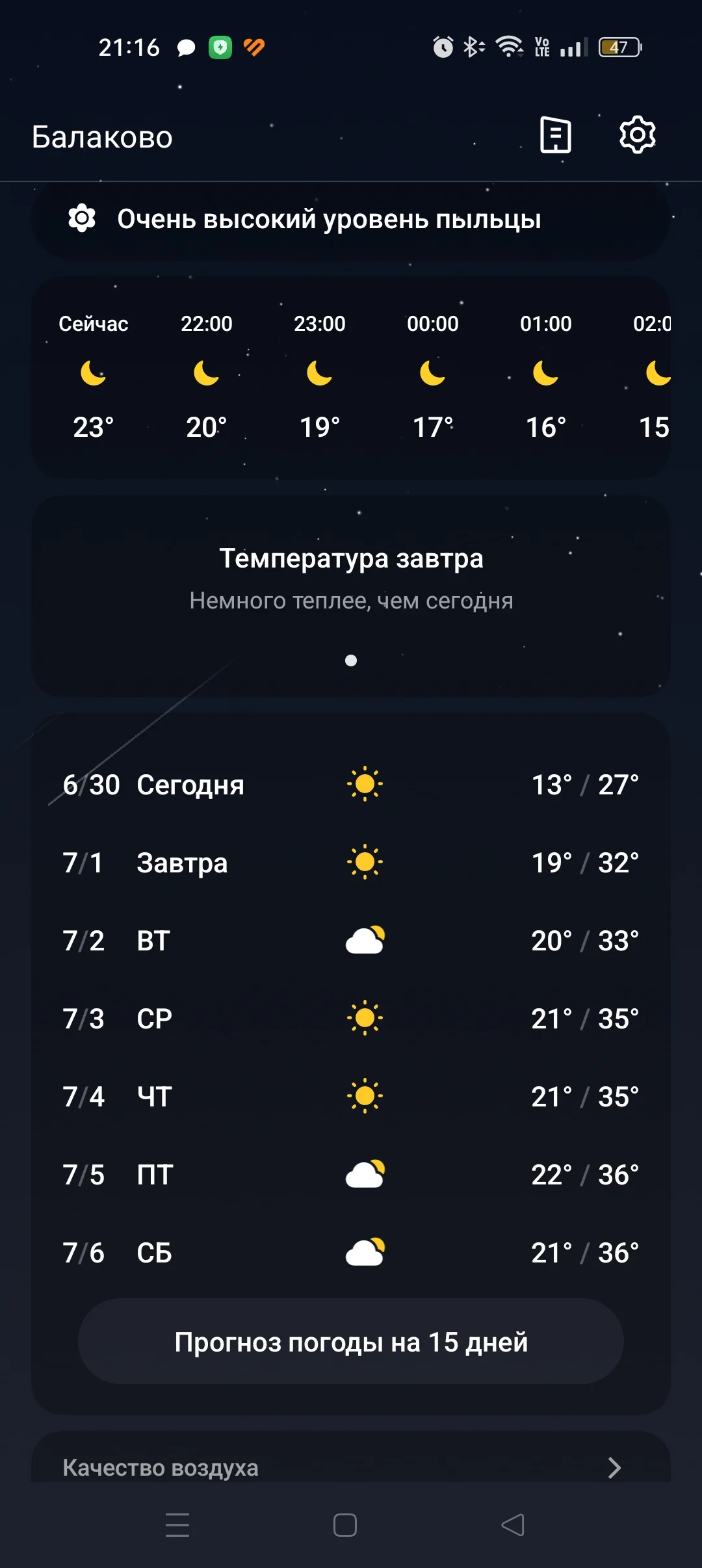702x1568 pixels.
Task: Tap the sun icon on the Сегодня row
Action: tap(364, 785)
